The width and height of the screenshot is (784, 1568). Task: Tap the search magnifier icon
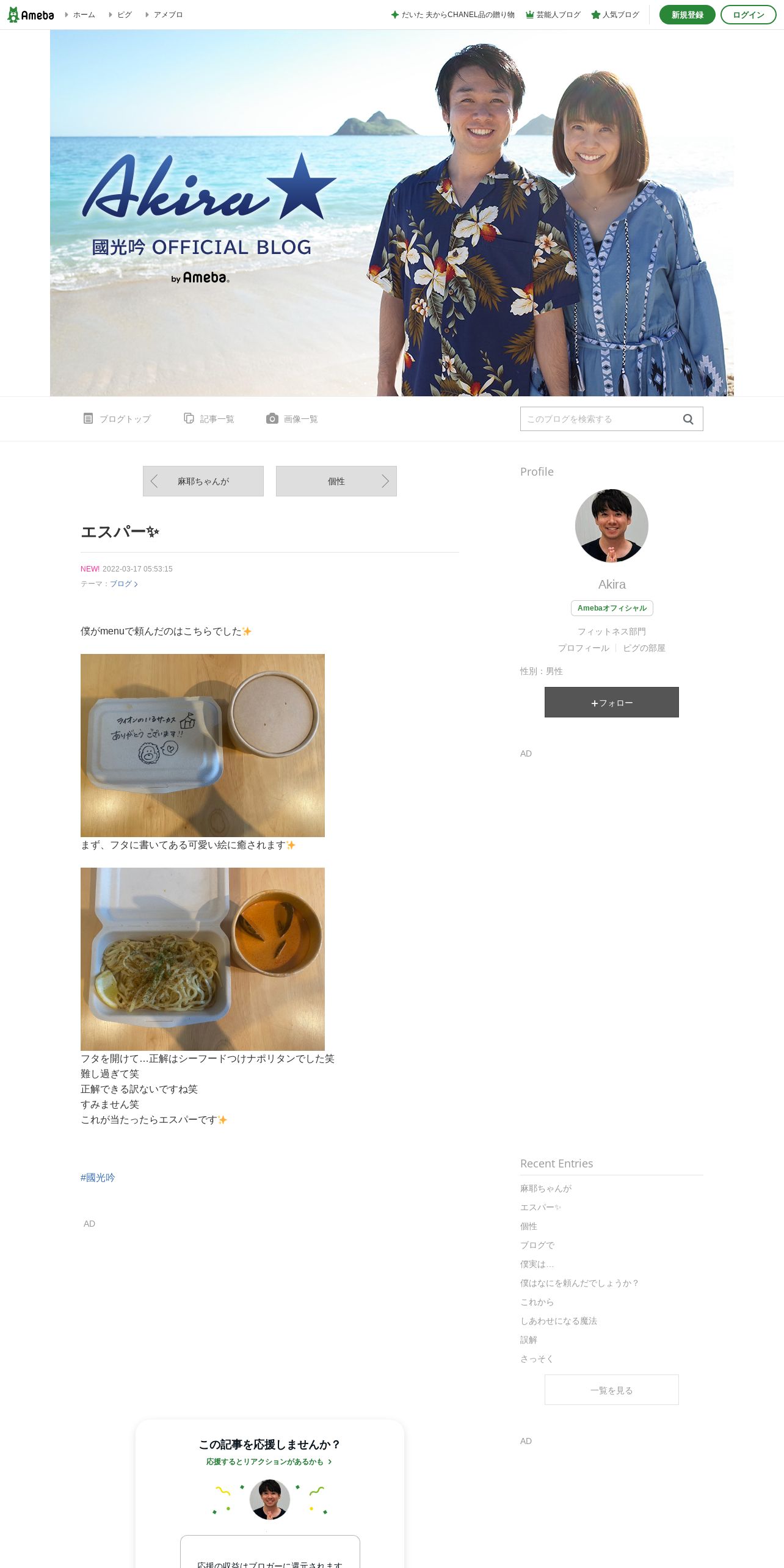688,419
